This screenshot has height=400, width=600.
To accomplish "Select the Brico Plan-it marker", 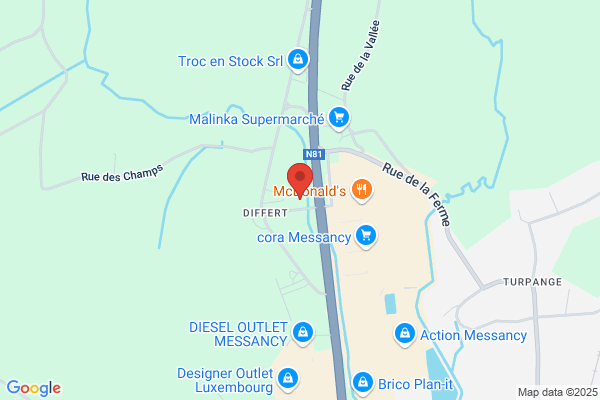I will 362,383.
